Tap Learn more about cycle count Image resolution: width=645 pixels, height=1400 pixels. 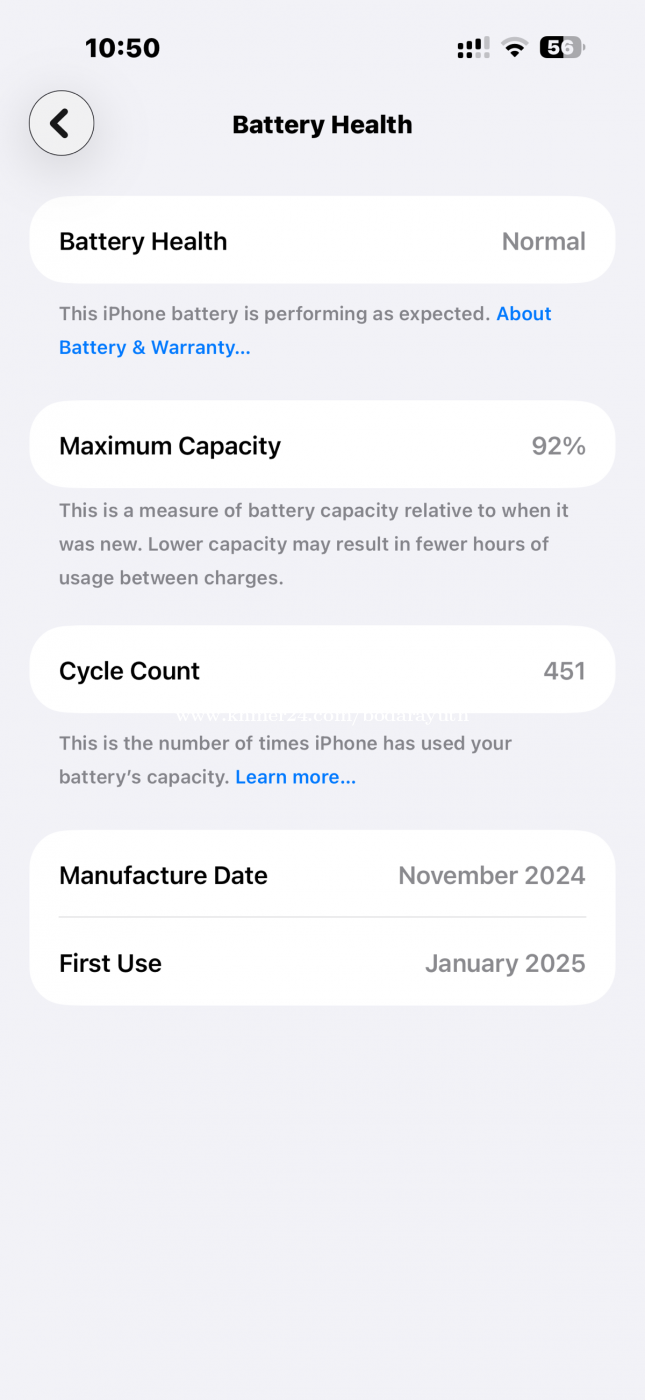pyautogui.click(x=295, y=777)
